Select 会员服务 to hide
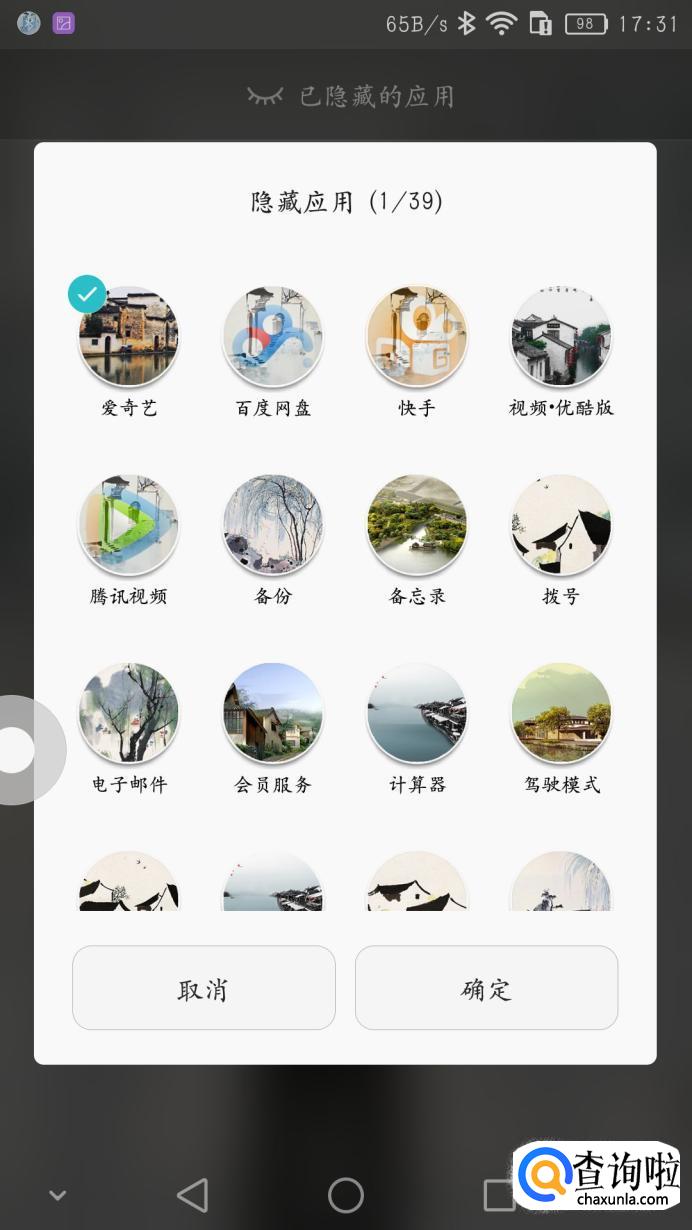This screenshot has width=692, height=1230. (x=273, y=714)
